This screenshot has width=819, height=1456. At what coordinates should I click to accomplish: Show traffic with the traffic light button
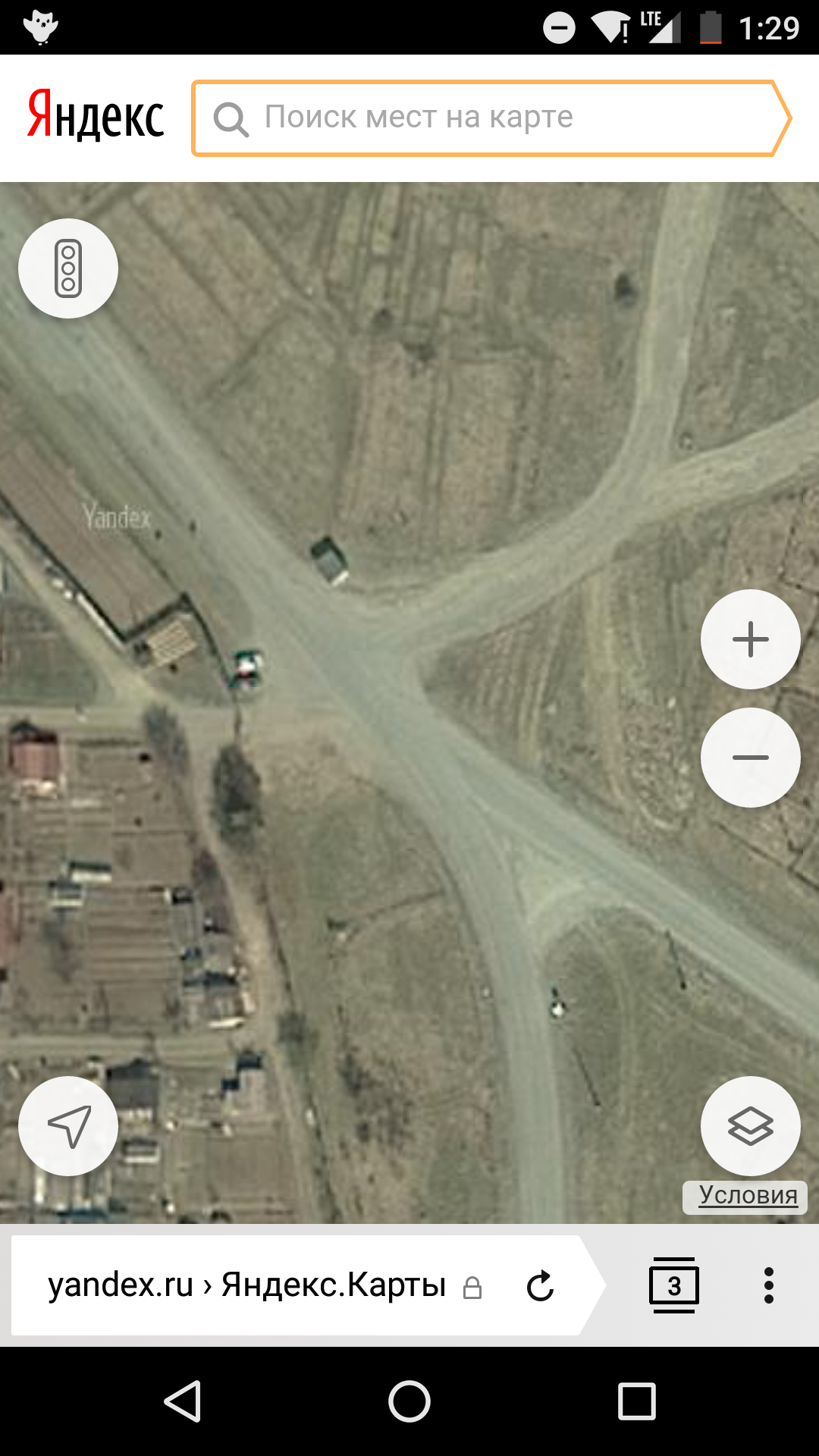click(68, 268)
